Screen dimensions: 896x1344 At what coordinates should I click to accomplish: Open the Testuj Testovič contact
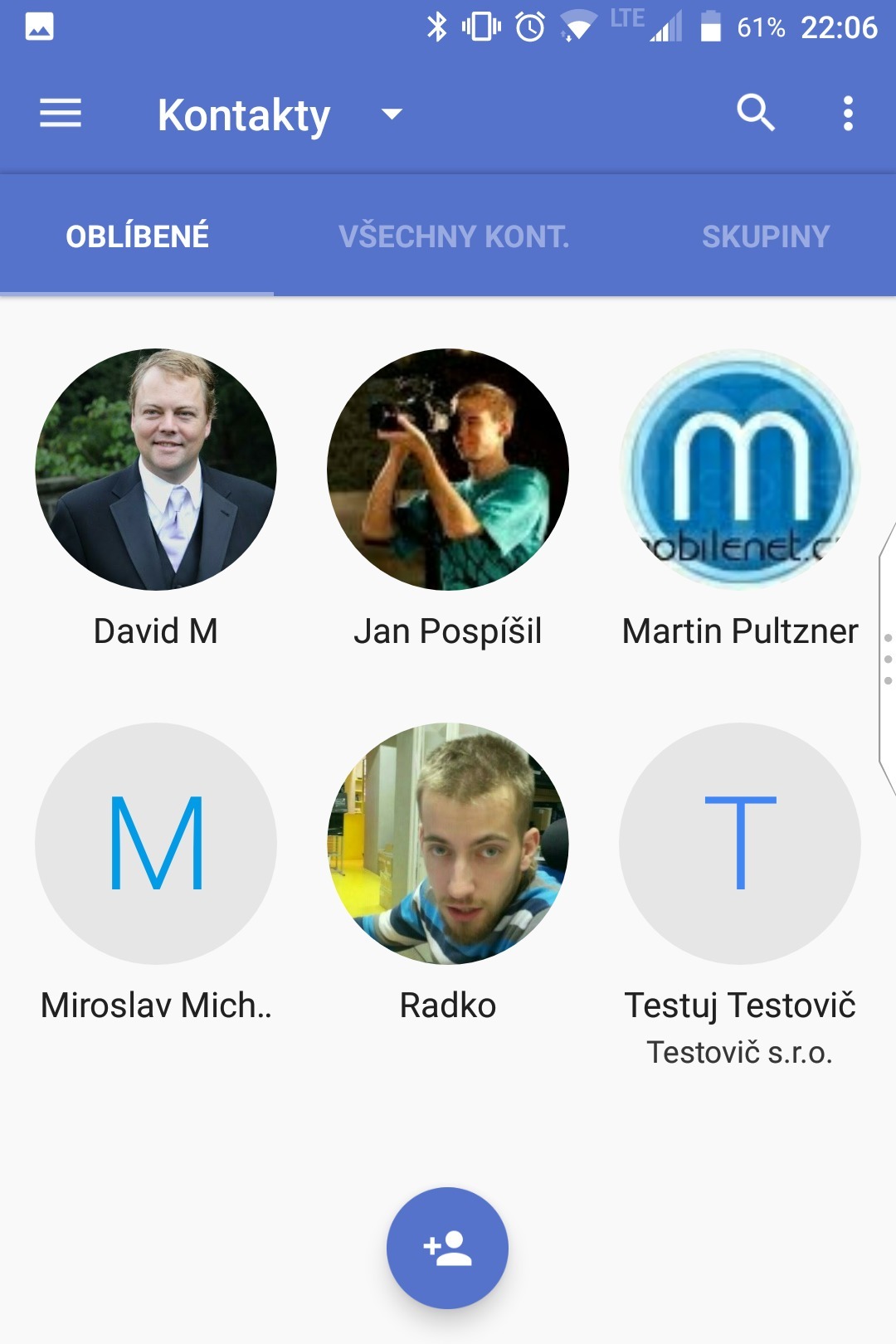(739, 844)
